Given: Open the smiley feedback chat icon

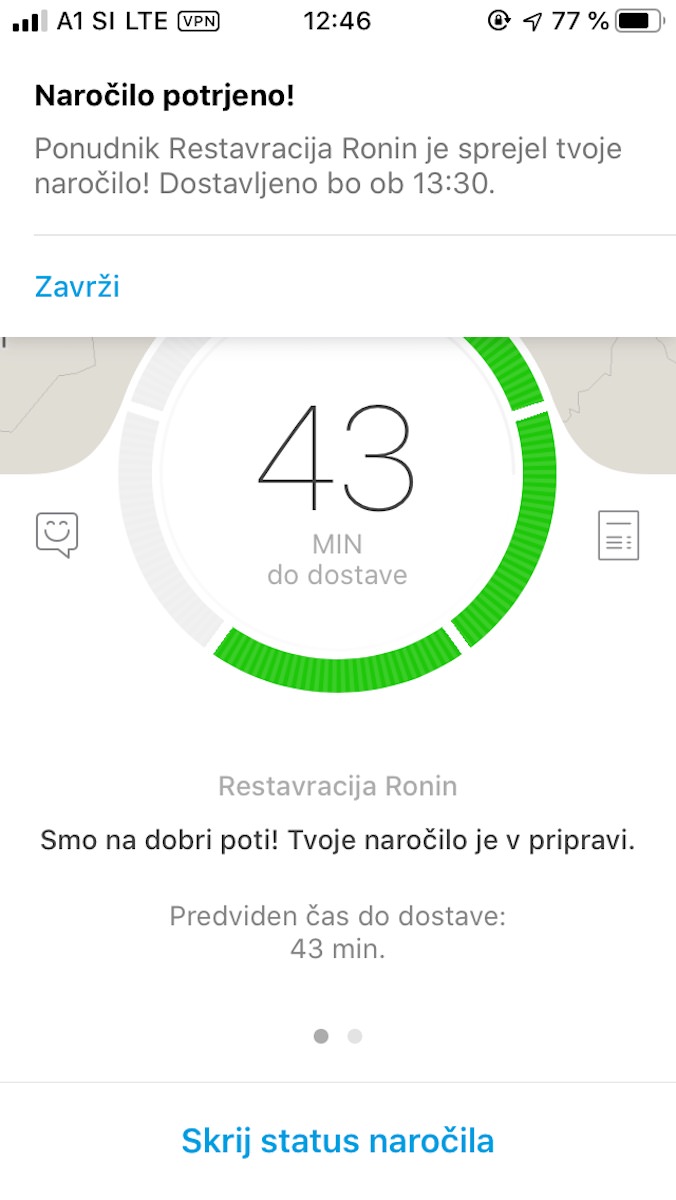Looking at the screenshot, I should (x=57, y=535).
